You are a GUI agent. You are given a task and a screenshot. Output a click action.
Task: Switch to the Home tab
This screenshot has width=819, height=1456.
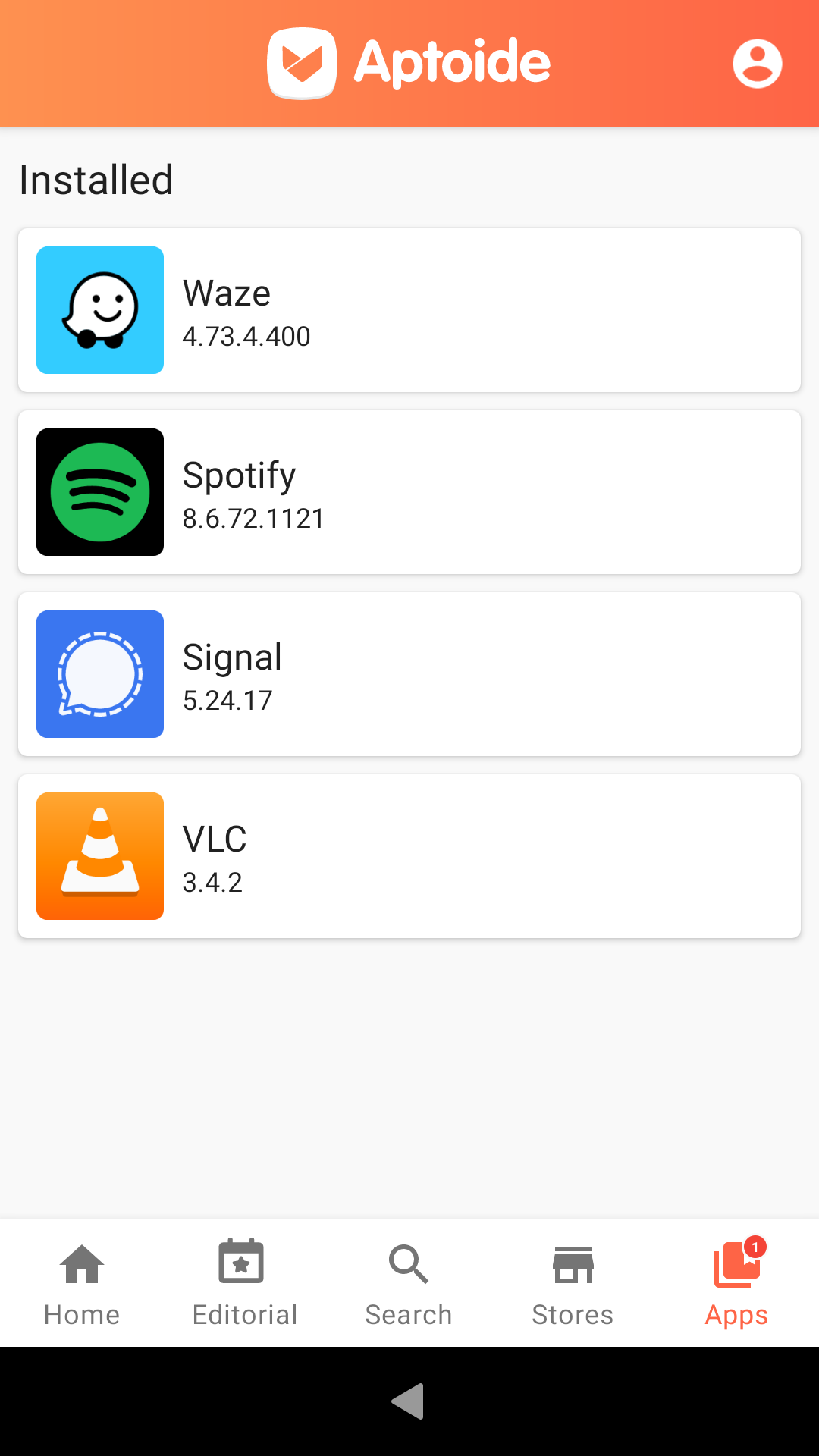(x=82, y=1283)
